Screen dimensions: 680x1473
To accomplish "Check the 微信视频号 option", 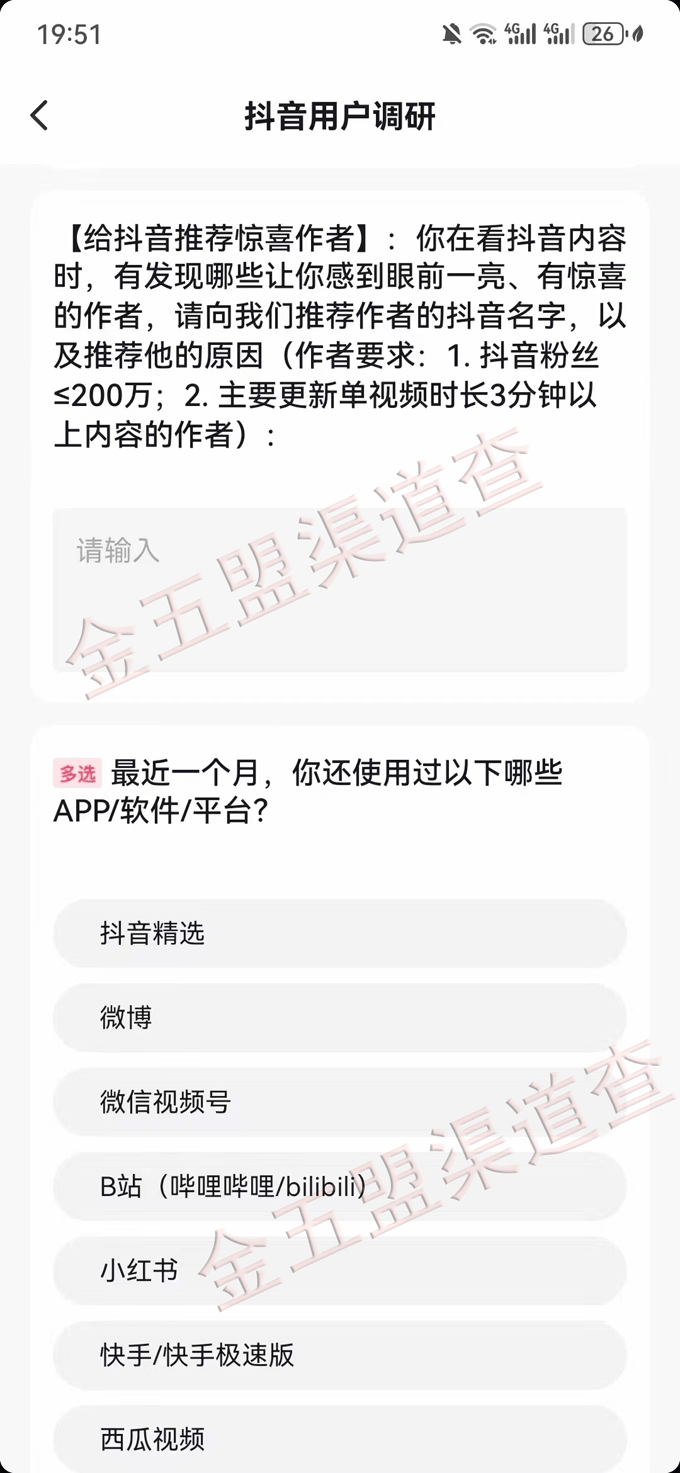I will point(340,1102).
